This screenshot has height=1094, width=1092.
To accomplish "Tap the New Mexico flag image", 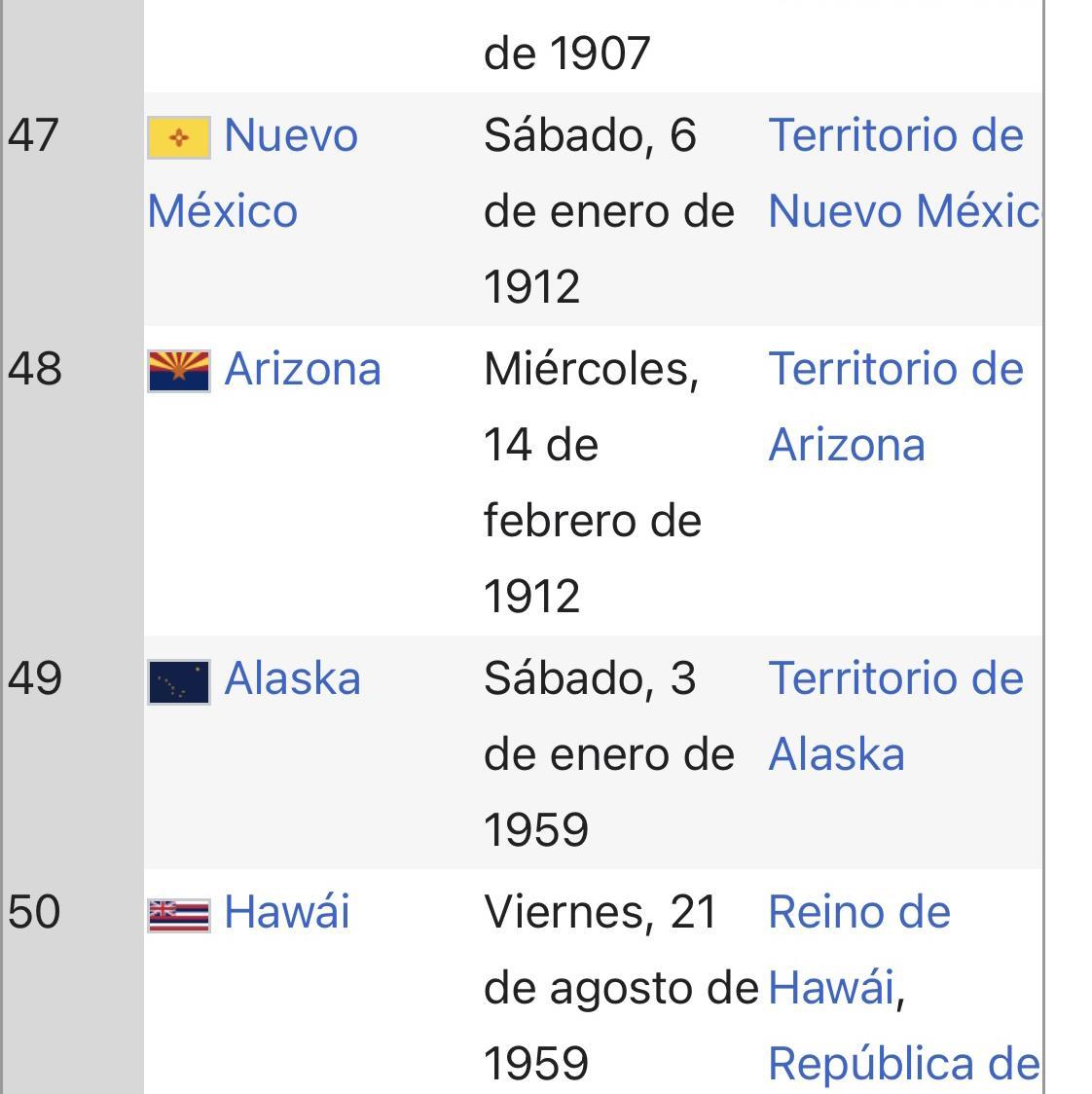I will [179, 137].
